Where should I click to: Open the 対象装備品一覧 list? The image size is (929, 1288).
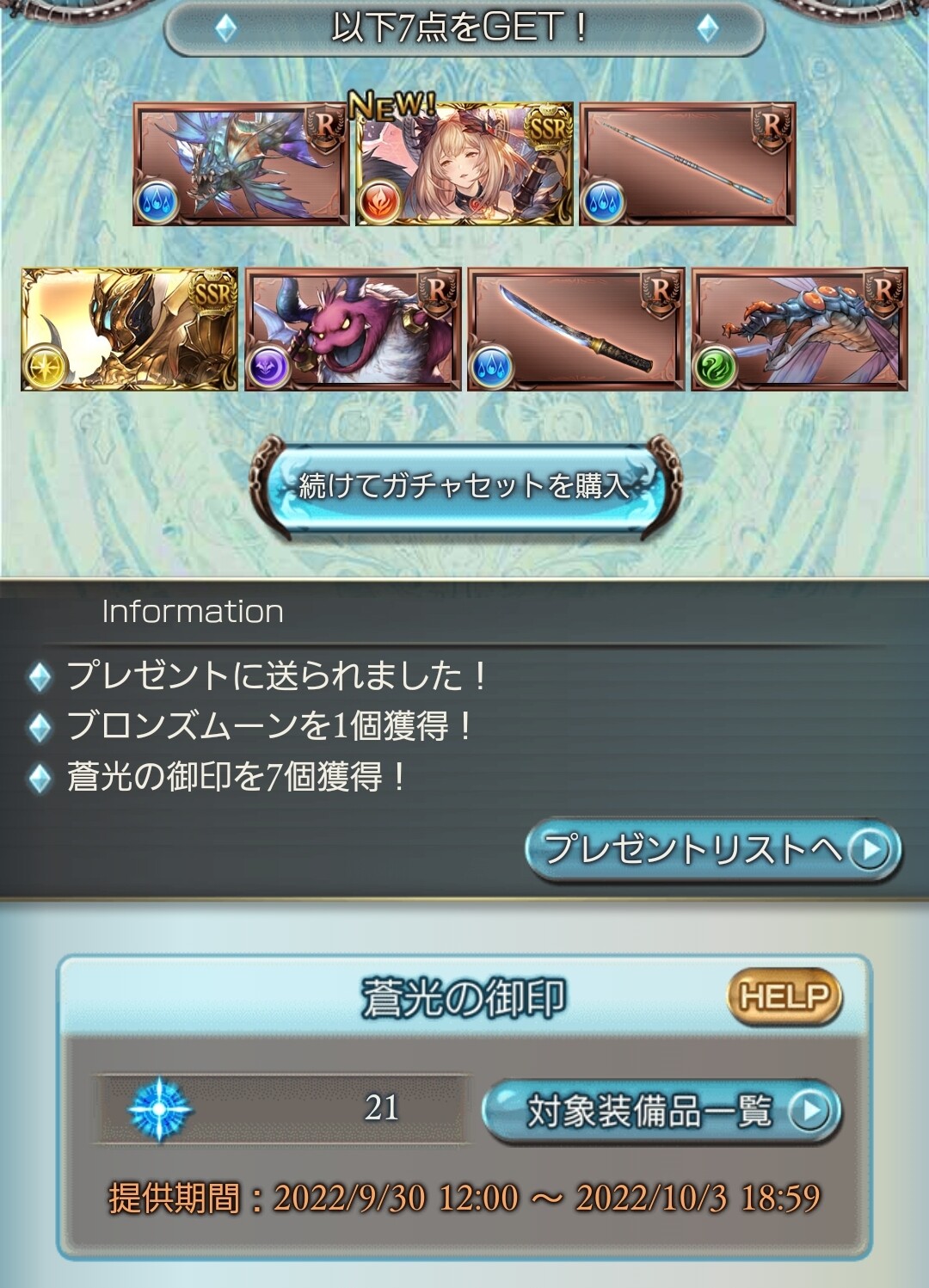point(661,1111)
